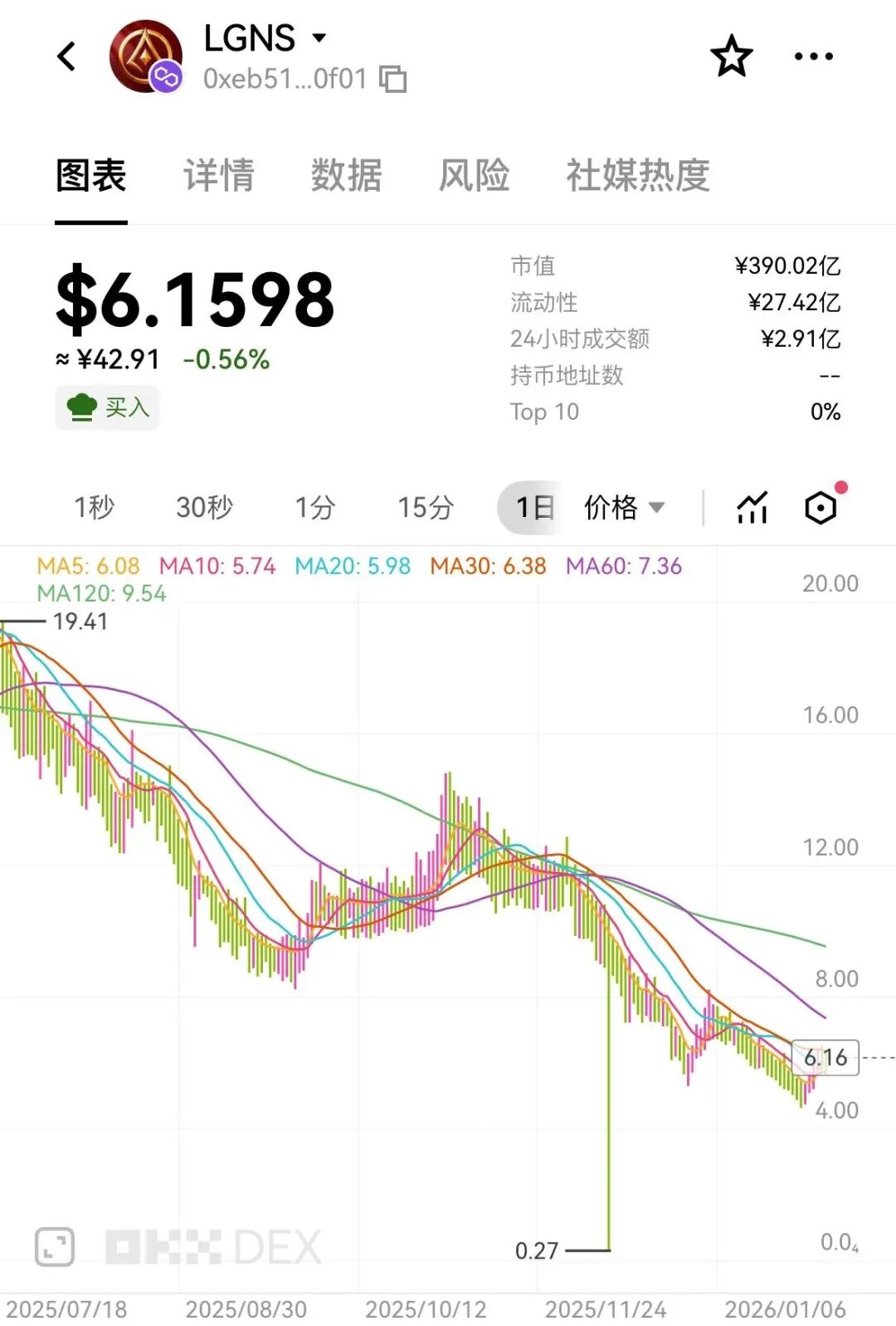Copy the 0xeb51...0f01 contract address
The width and height of the screenshot is (896, 1326).
pos(392,80)
